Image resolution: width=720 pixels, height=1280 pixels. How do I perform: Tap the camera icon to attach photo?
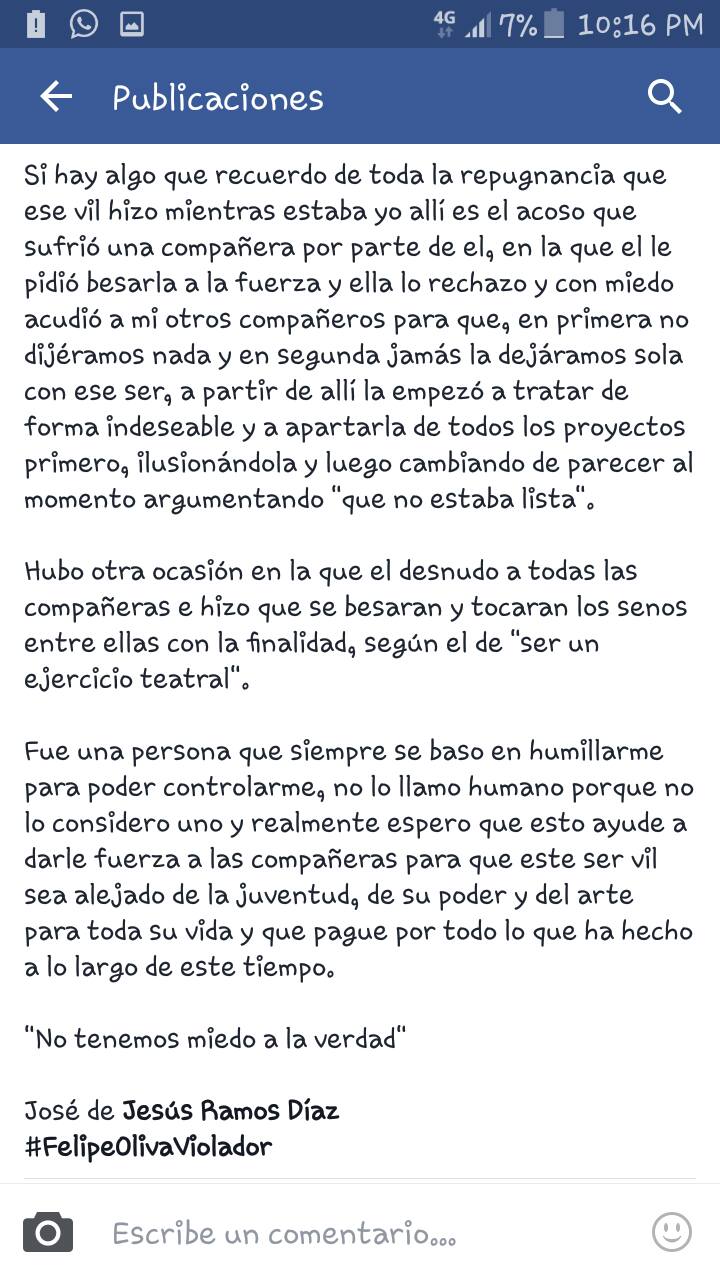[x=48, y=1232]
